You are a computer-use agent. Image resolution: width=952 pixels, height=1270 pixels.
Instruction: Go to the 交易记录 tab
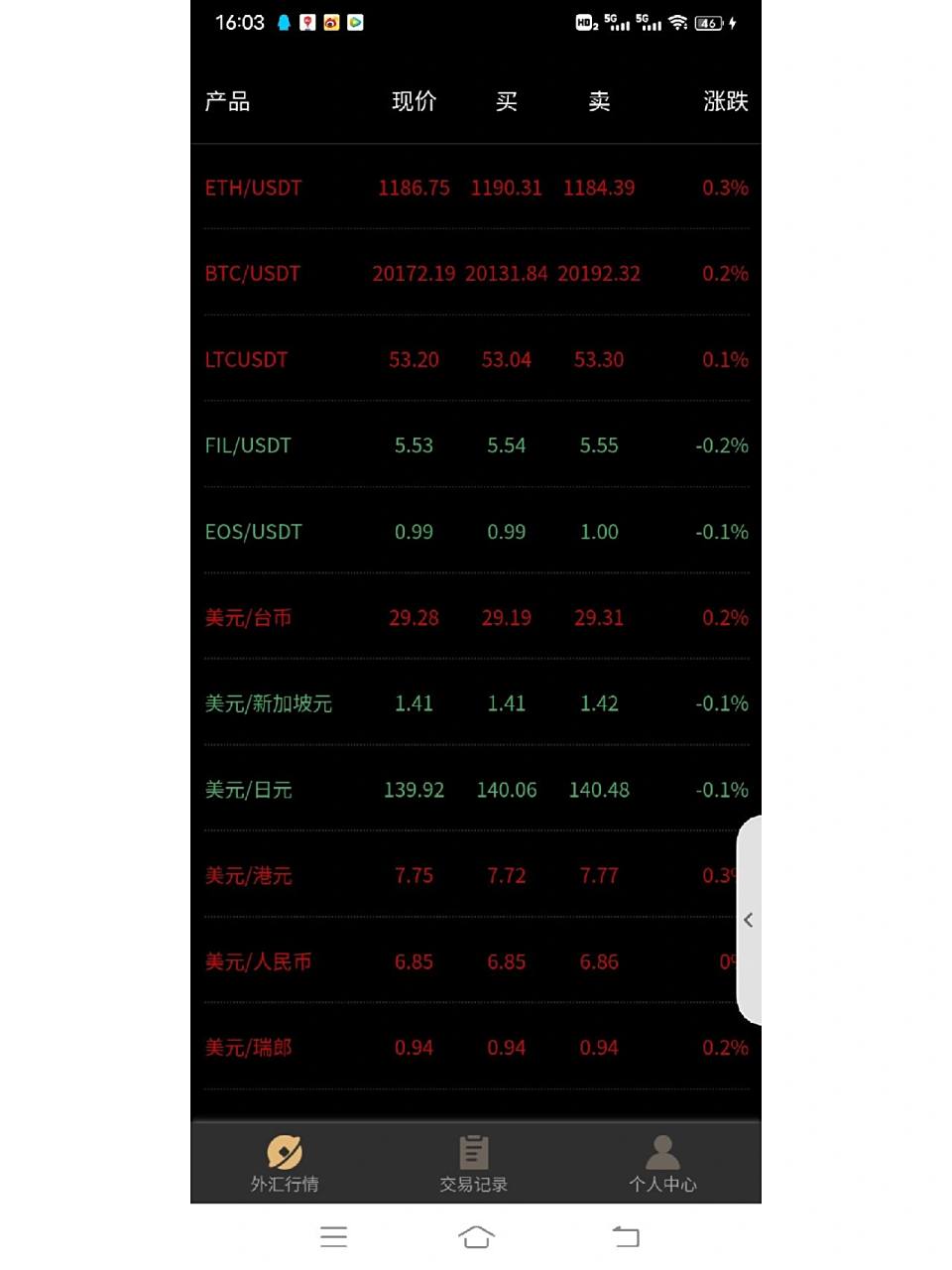click(x=474, y=1163)
